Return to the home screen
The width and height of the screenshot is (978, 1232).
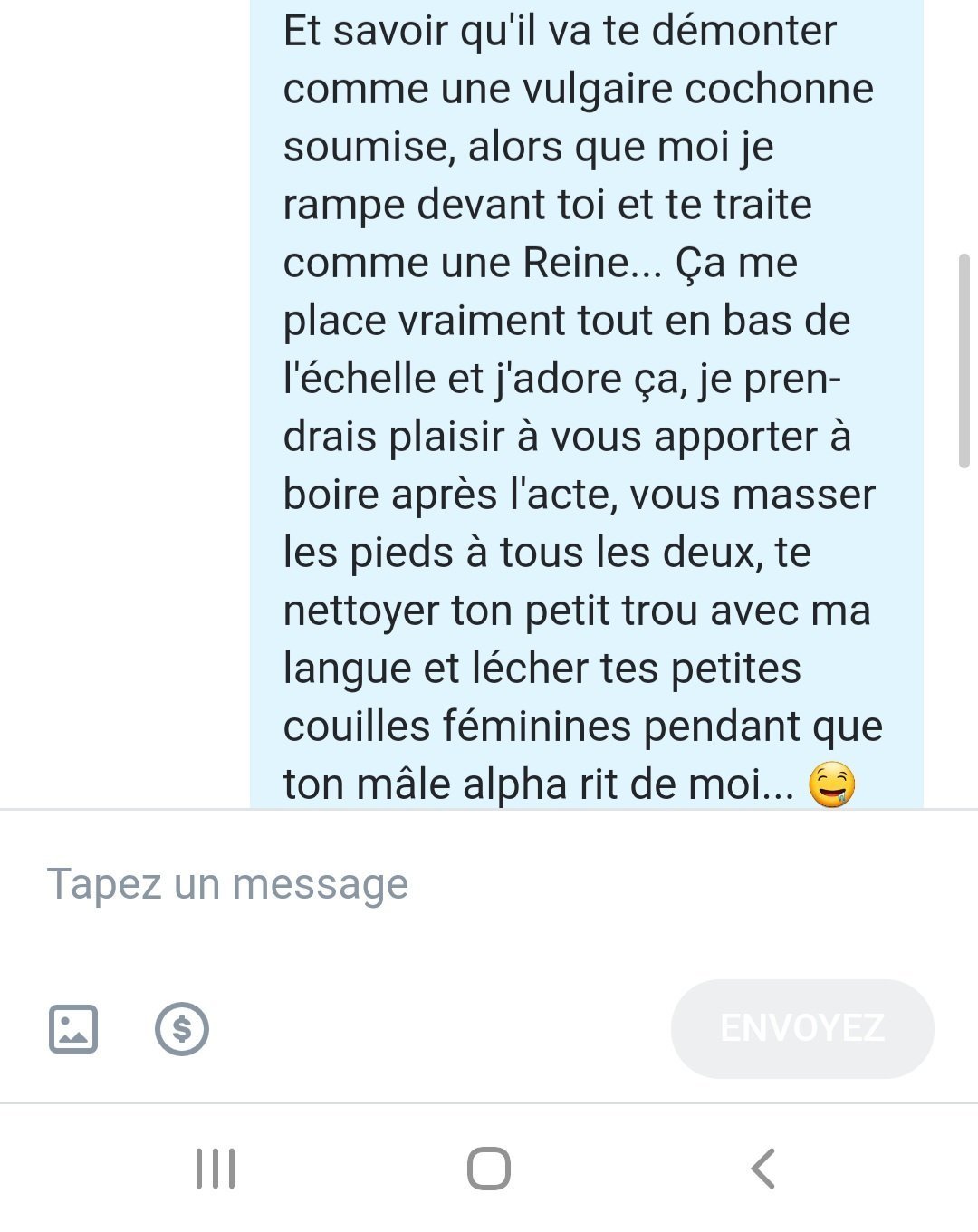pyautogui.click(x=489, y=1169)
